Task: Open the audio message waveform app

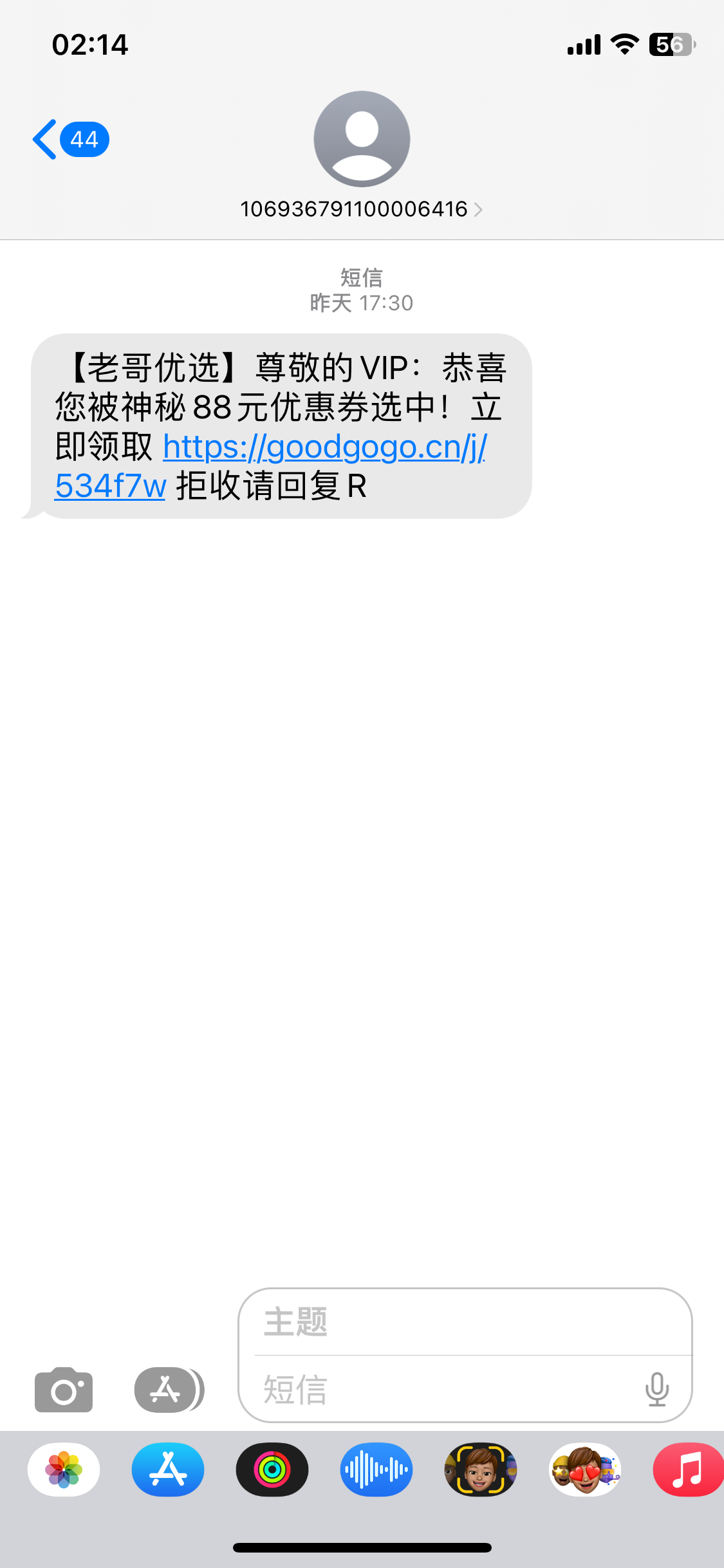Action: click(x=376, y=1470)
